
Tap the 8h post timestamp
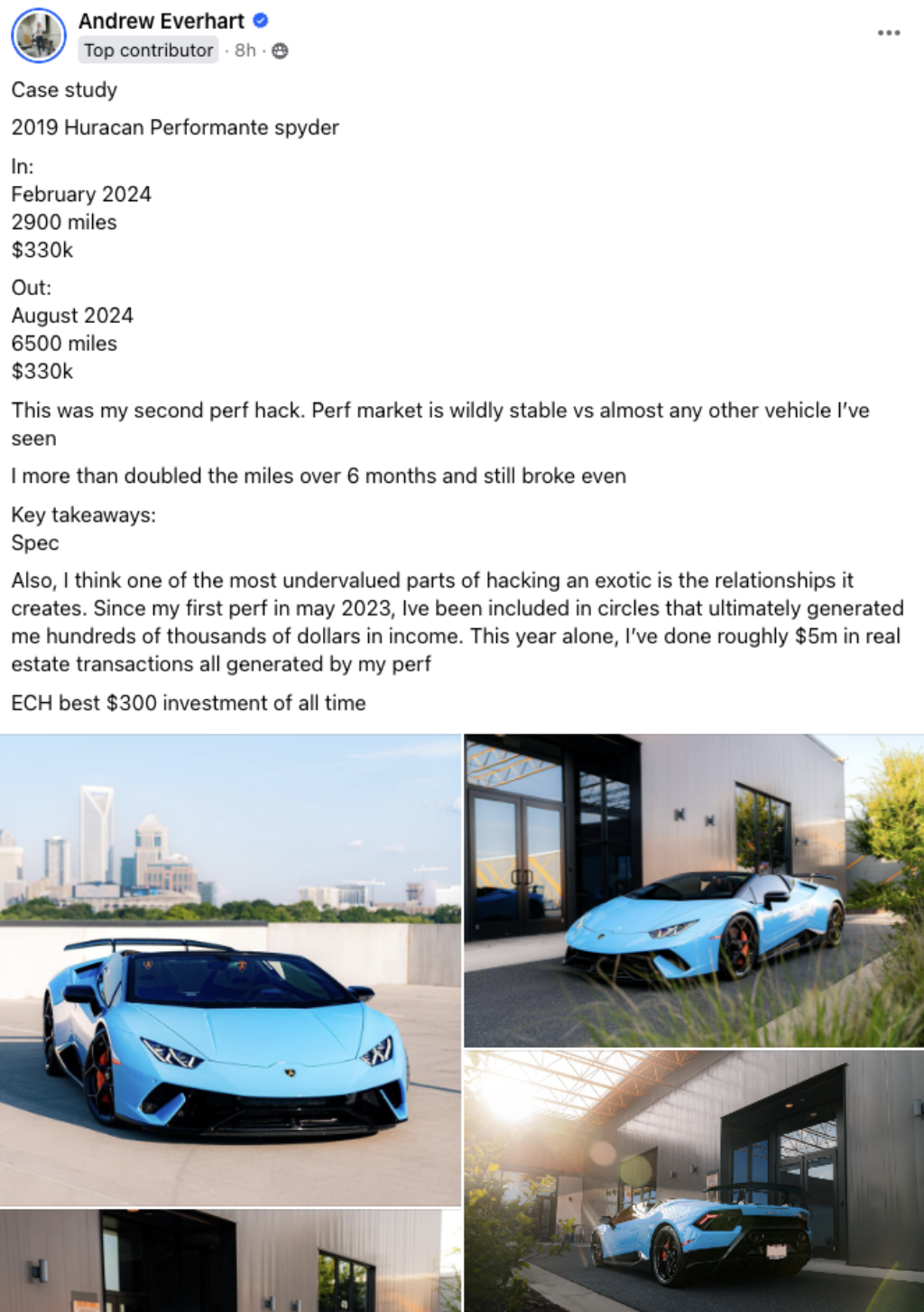(x=245, y=51)
